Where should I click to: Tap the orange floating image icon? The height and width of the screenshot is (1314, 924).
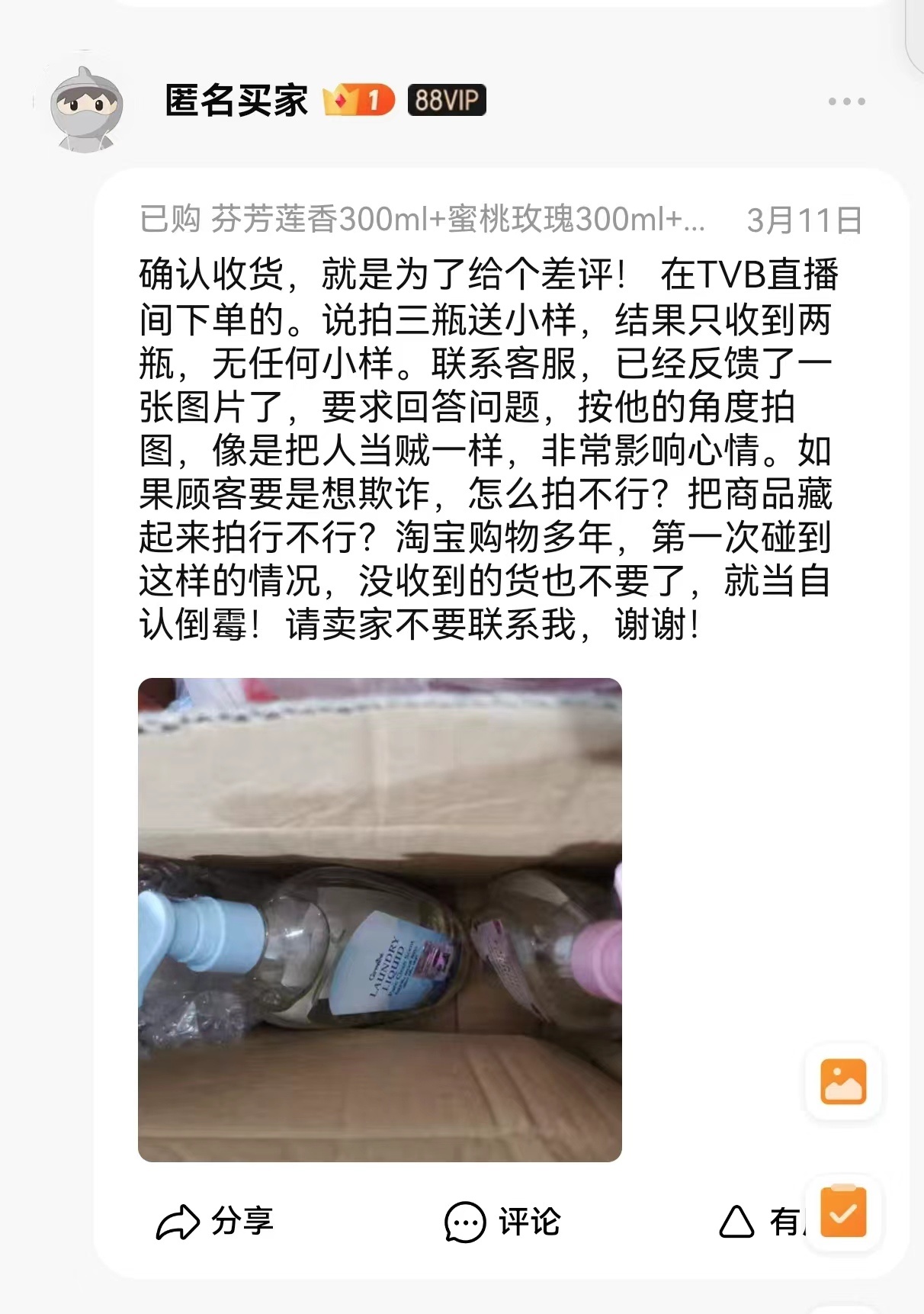point(843,1081)
